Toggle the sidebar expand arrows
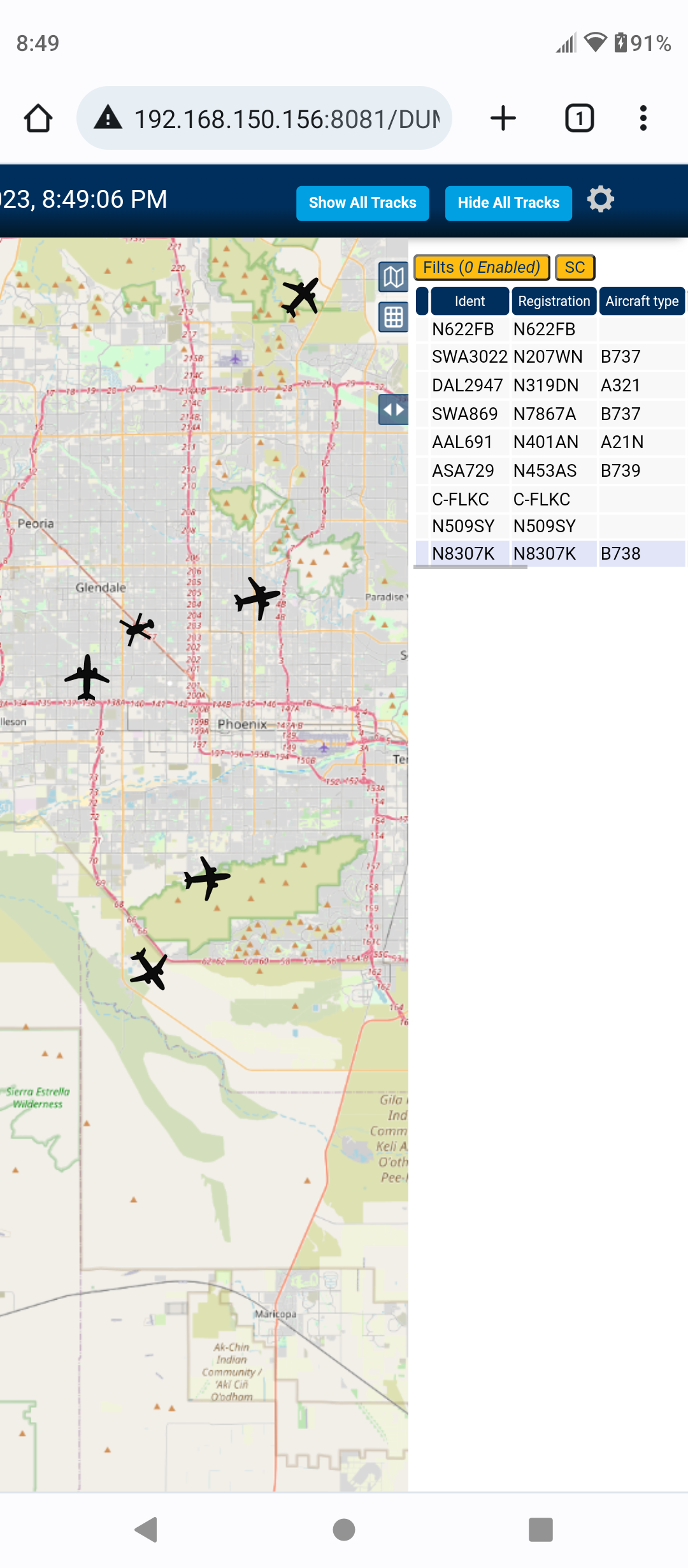Image resolution: width=688 pixels, height=1568 pixels. coord(394,409)
